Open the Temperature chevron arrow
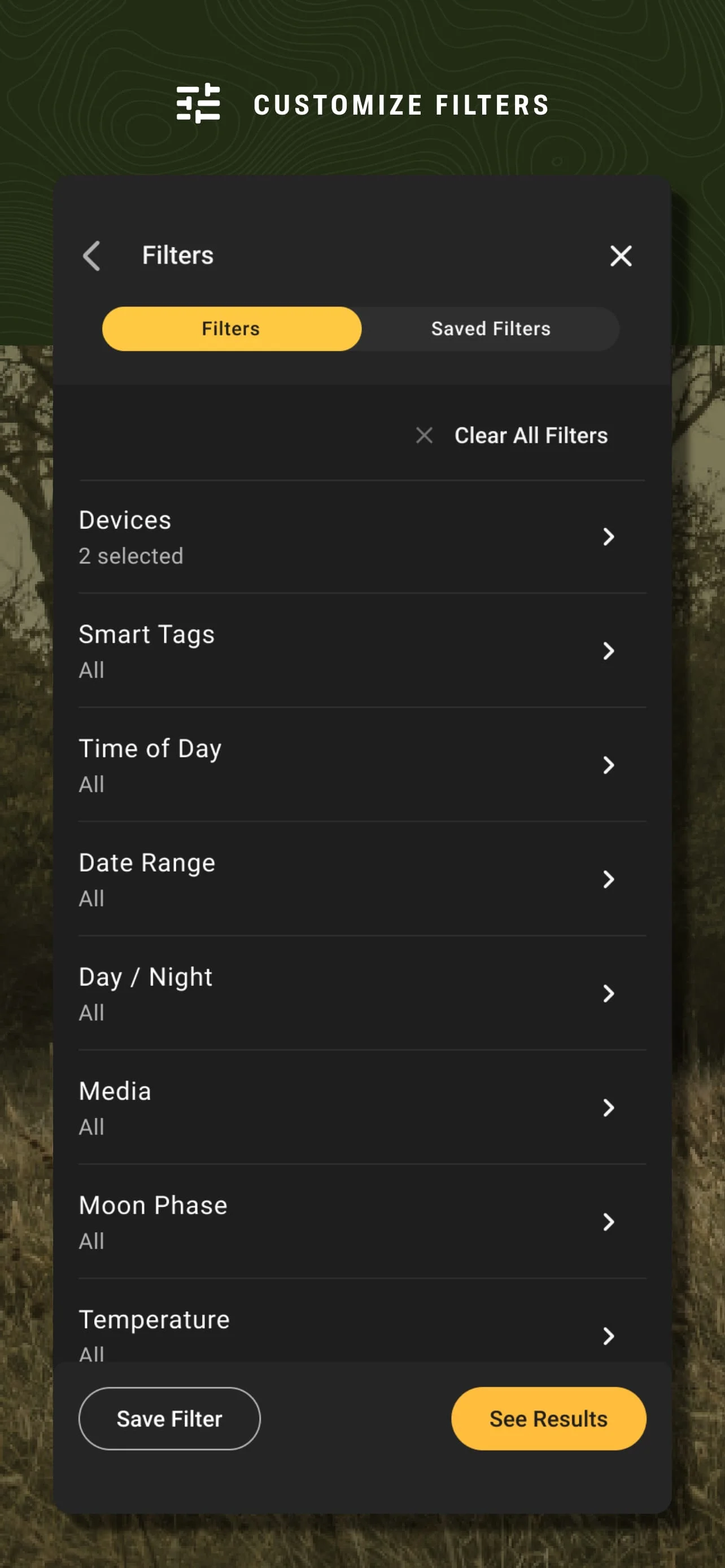The height and width of the screenshot is (1568, 725). click(x=609, y=1337)
